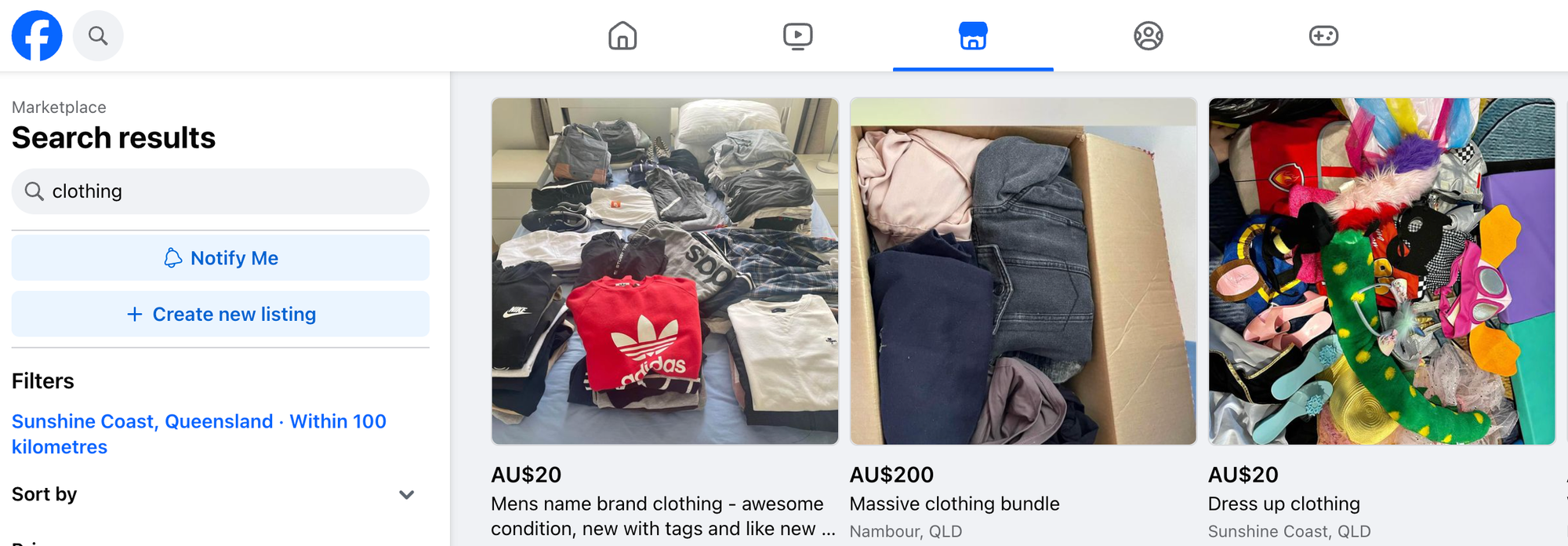View the Massive clothing bundle listing

point(1023,271)
